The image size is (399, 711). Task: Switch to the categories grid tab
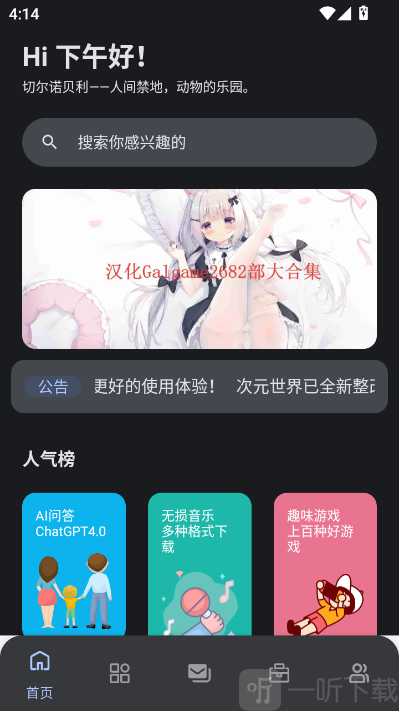[x=120, y=673]
